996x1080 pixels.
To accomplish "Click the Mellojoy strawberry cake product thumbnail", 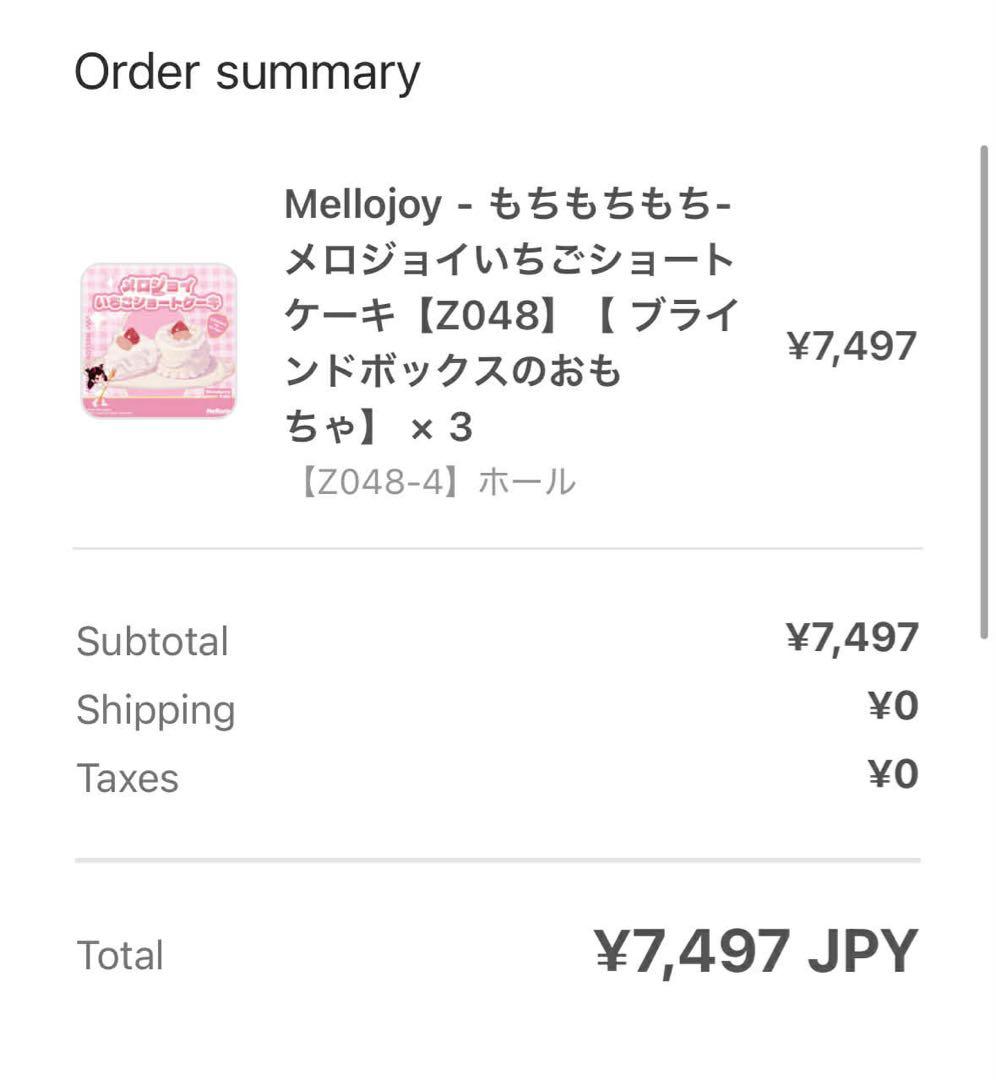I will tap(158, 340).
